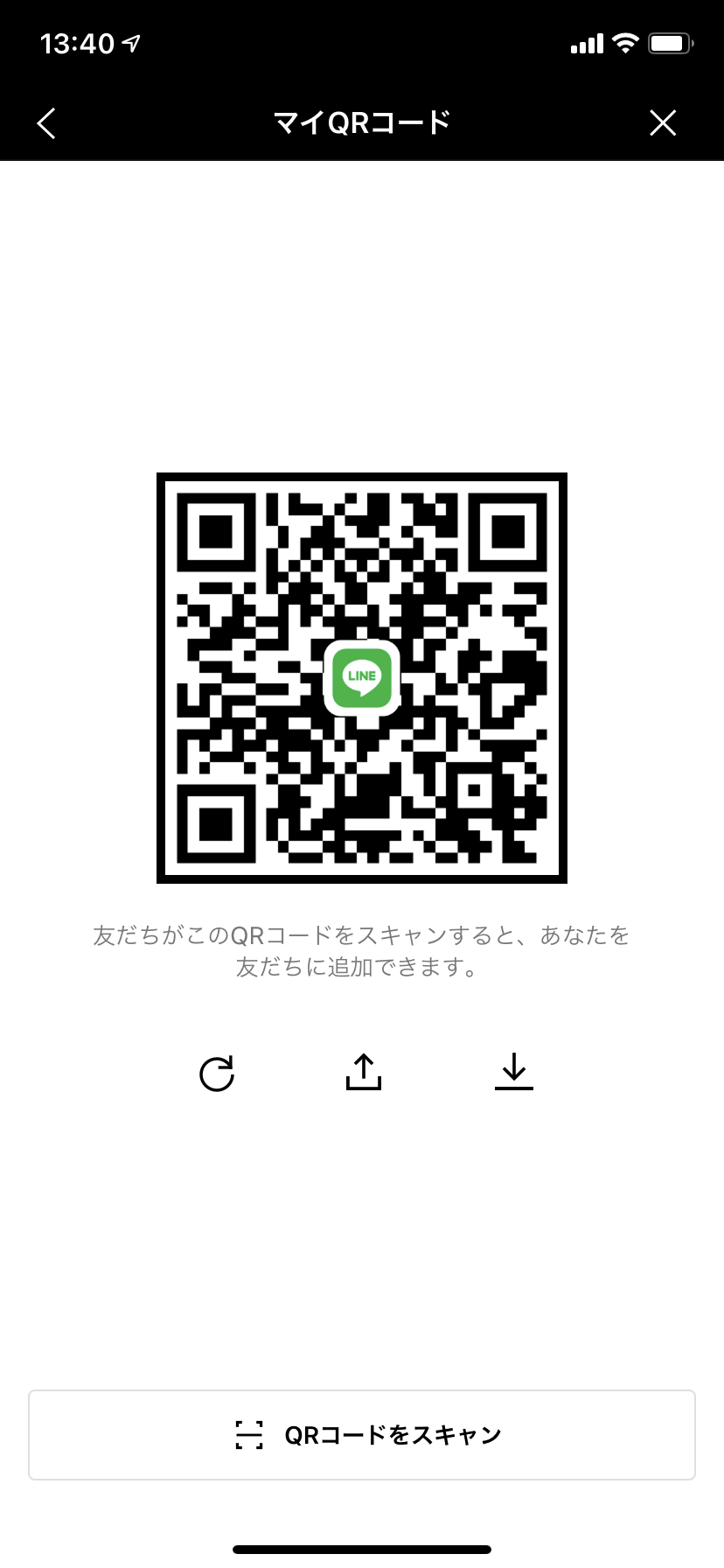Image resolution: width=724 pixels, height=1568 pixels.
Task: Download the QR code image
Action: pyautogui.click(x=514, y=1072)
